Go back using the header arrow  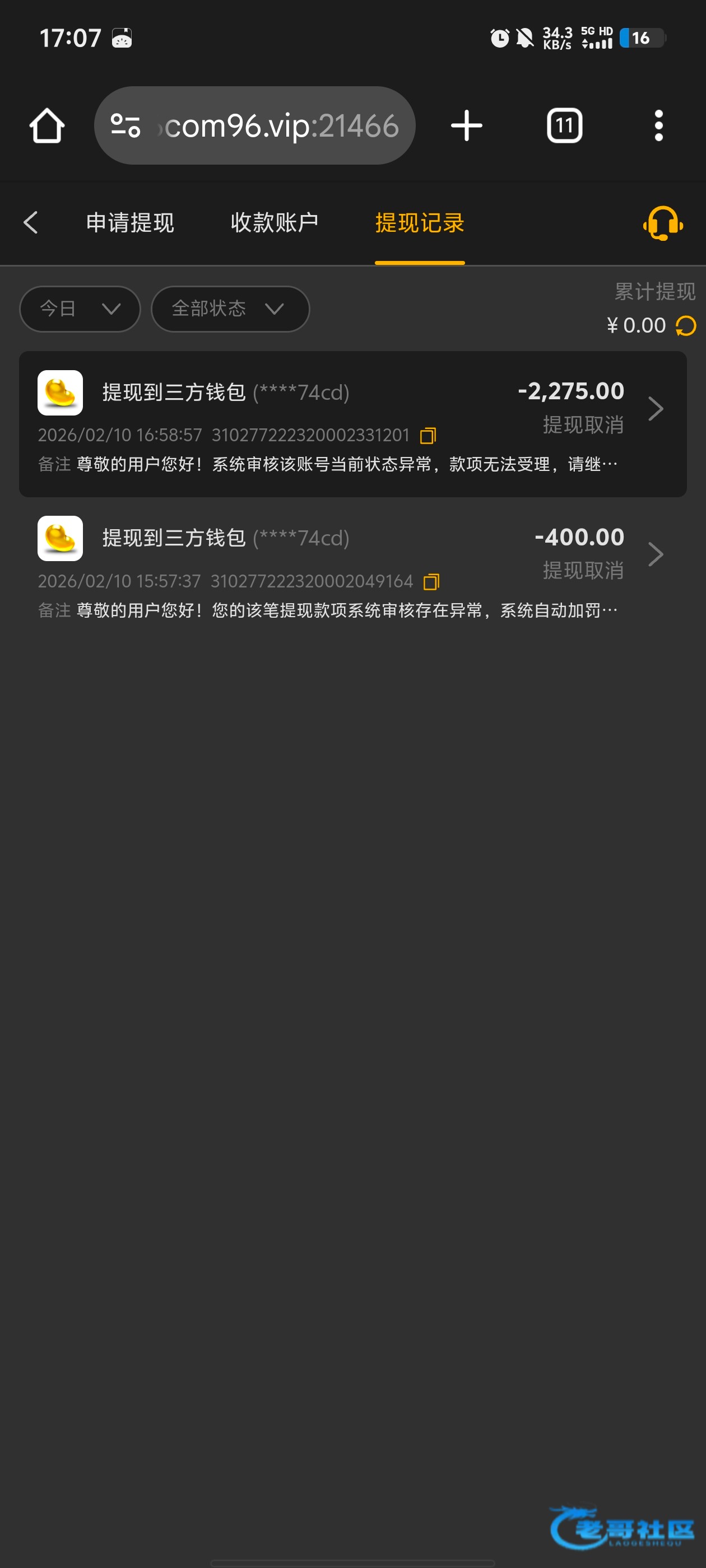pyautogui.click(x=30, y=223)
